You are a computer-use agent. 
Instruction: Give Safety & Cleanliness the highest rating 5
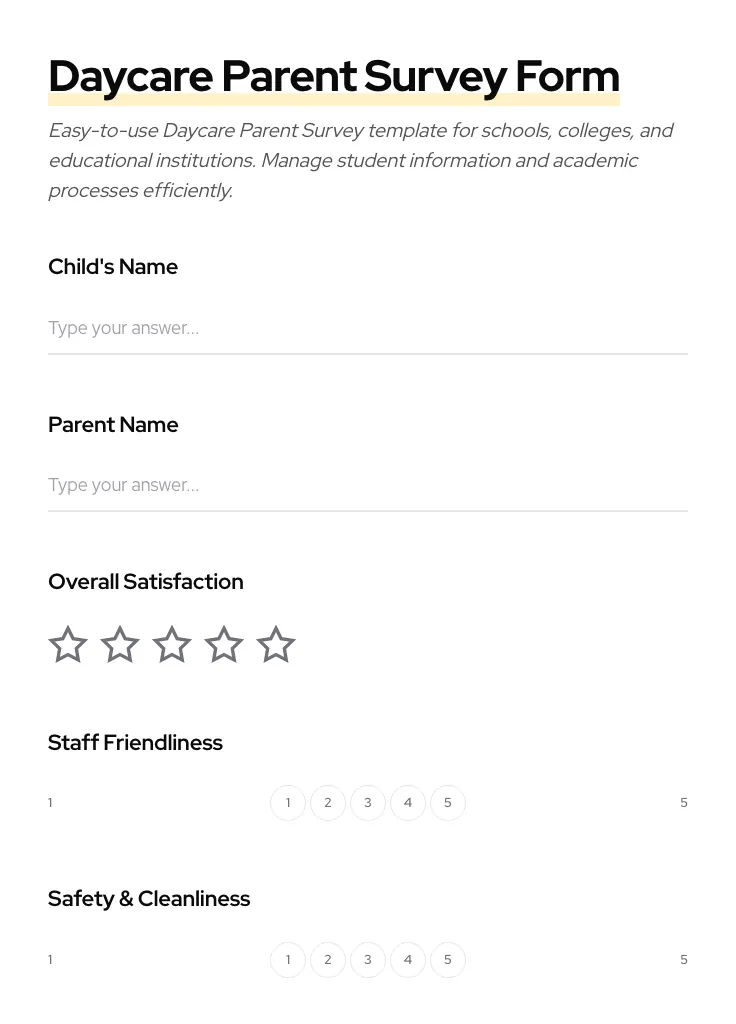[x=448, y=959]
